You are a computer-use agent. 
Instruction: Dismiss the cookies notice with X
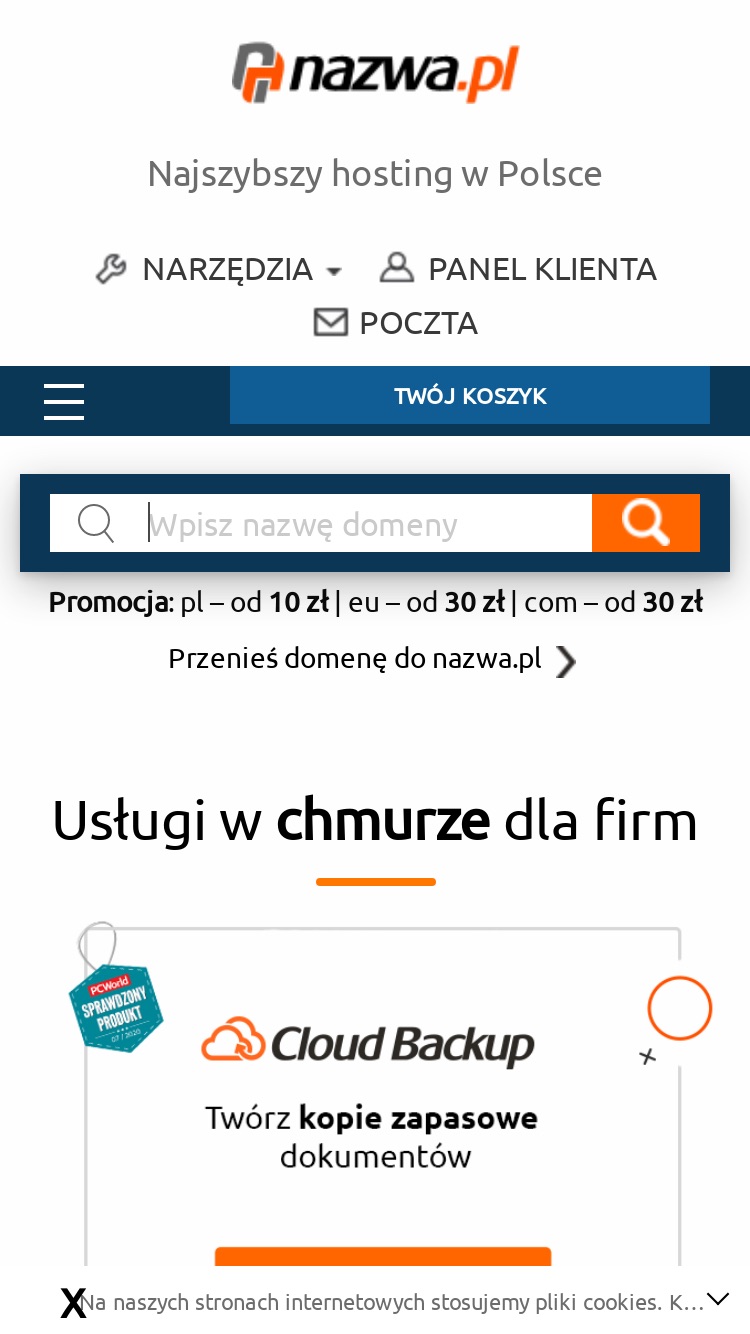tap(73, 1302)
